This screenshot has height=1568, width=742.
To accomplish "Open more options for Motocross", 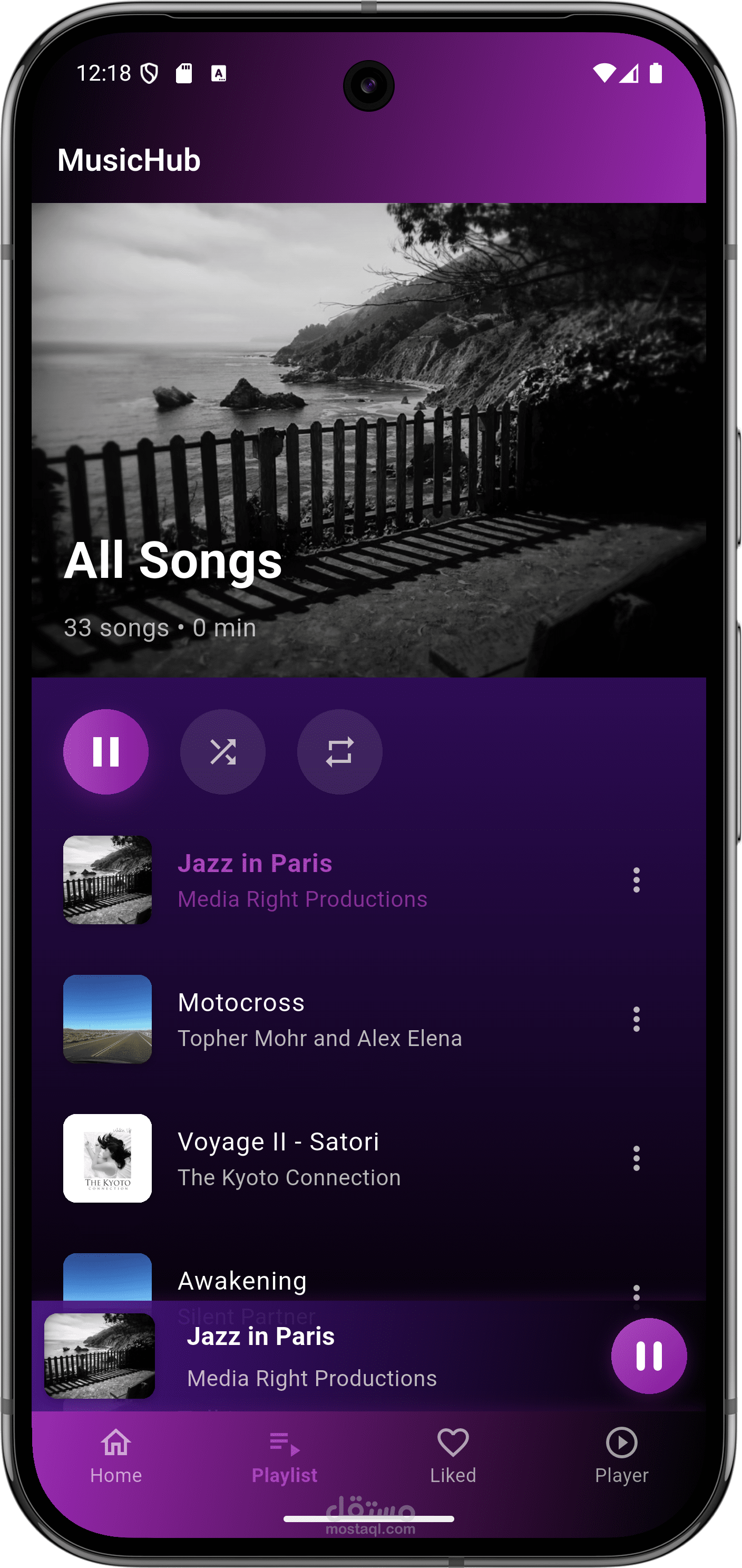I will (636, 1019).
